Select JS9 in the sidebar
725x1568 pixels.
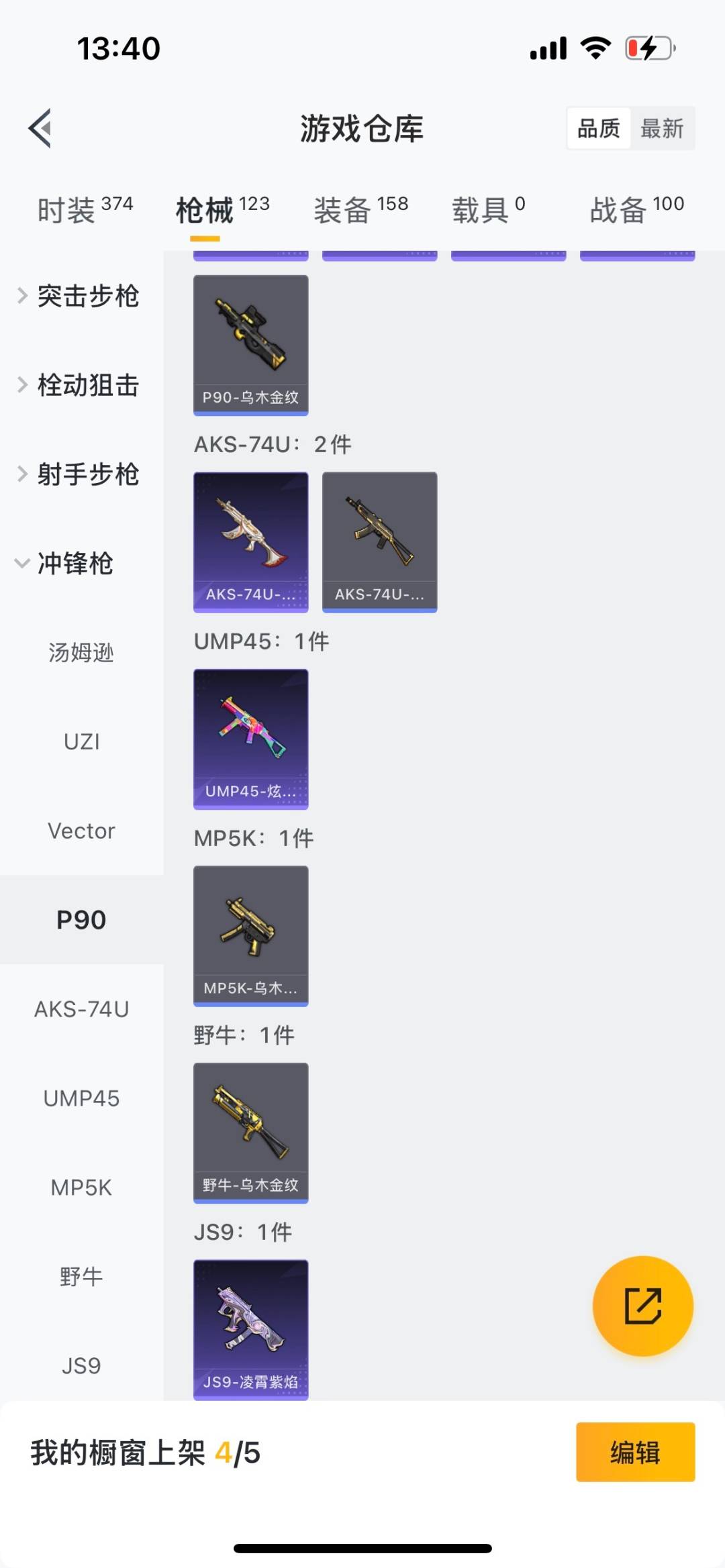(81, 1365)
